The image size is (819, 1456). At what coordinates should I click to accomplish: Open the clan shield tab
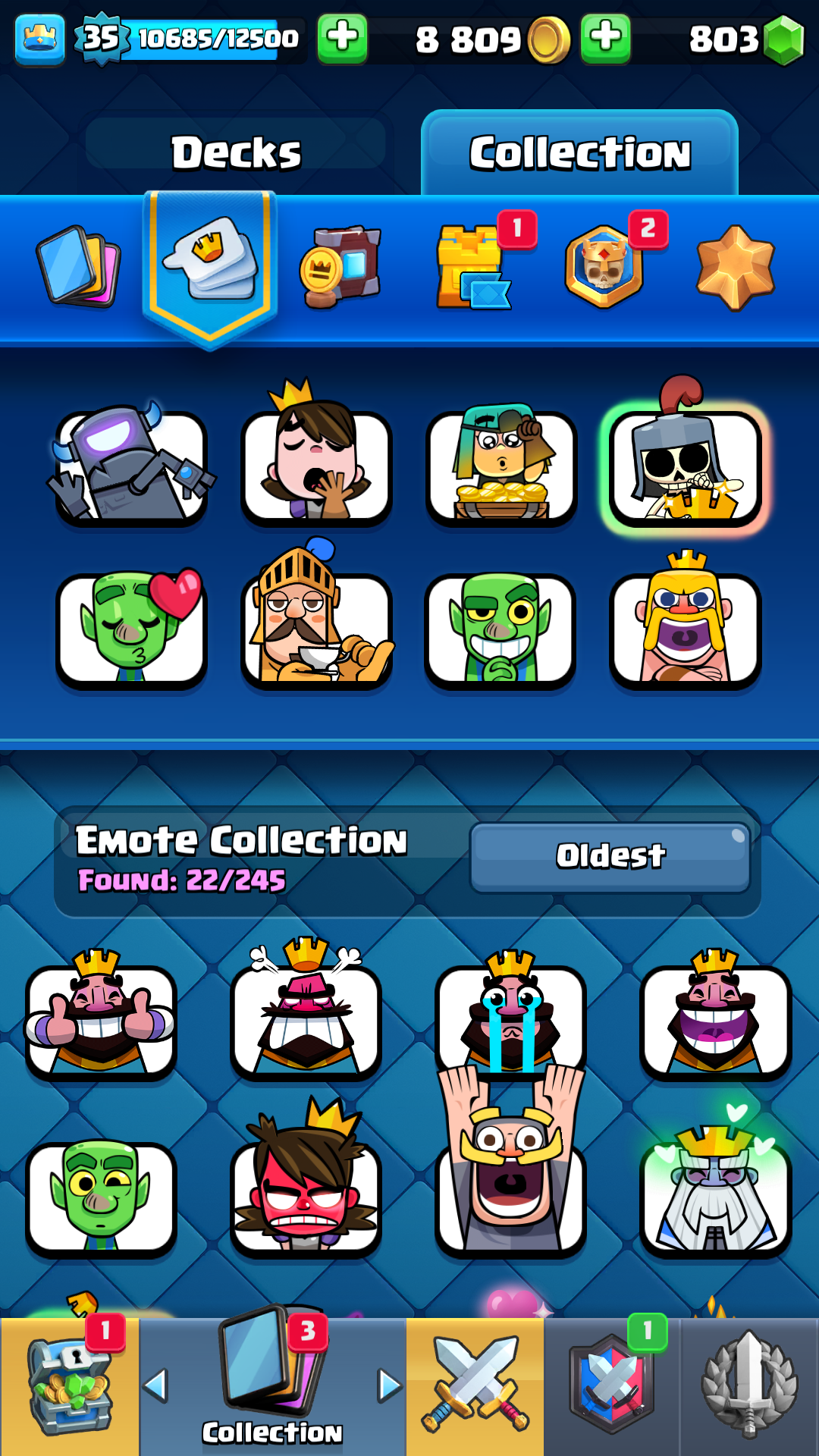(612, 1386)
